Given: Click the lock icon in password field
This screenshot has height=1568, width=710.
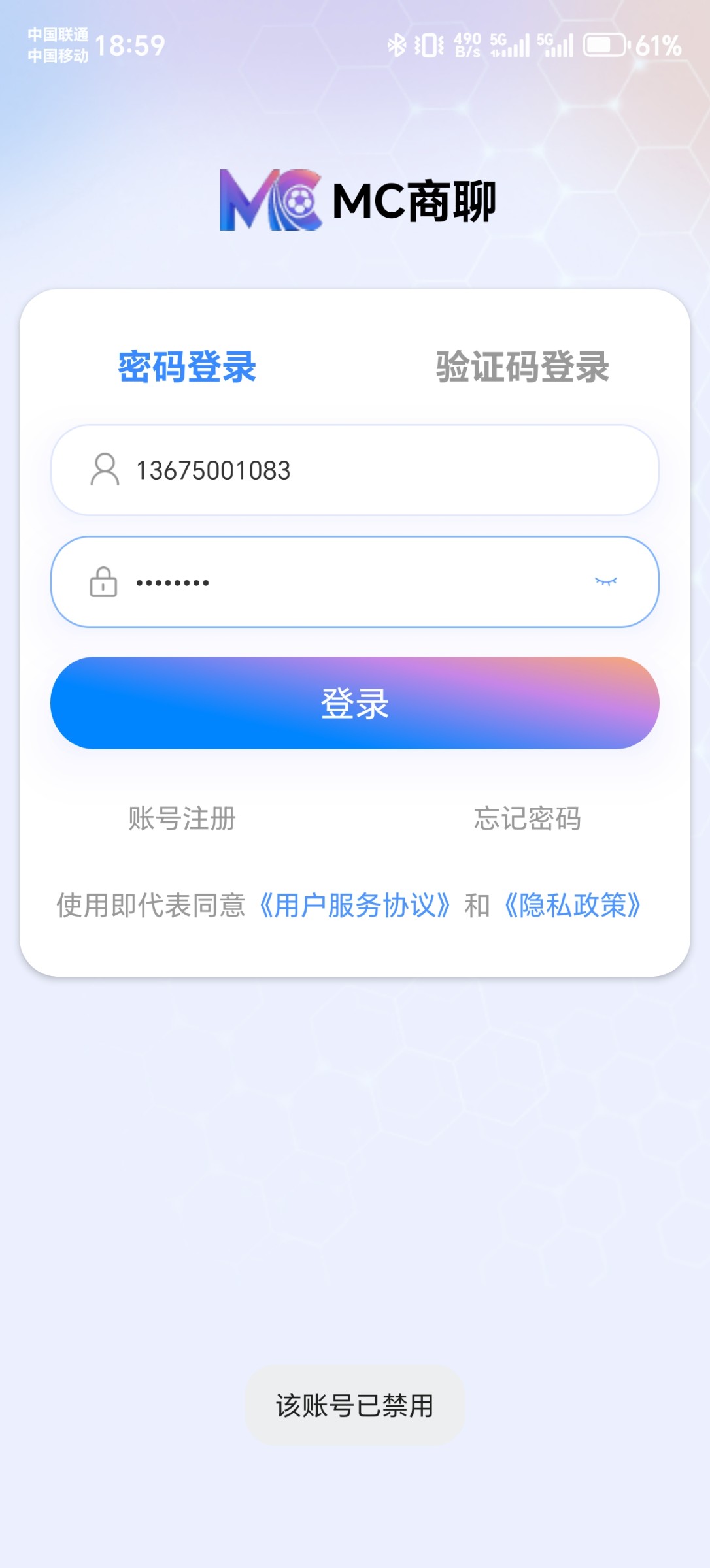Looking at the screenshot, I should [x=103, y=583].
